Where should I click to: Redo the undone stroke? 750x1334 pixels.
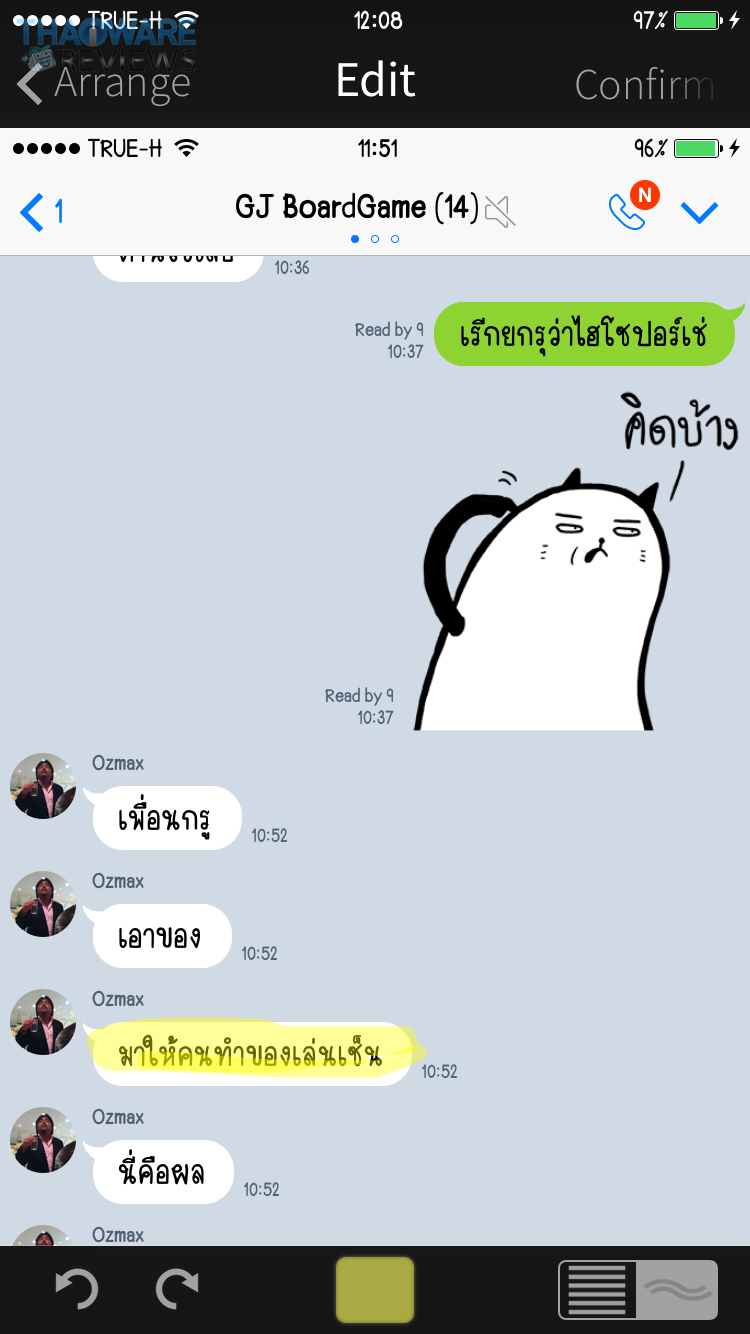coord(178,1289)
